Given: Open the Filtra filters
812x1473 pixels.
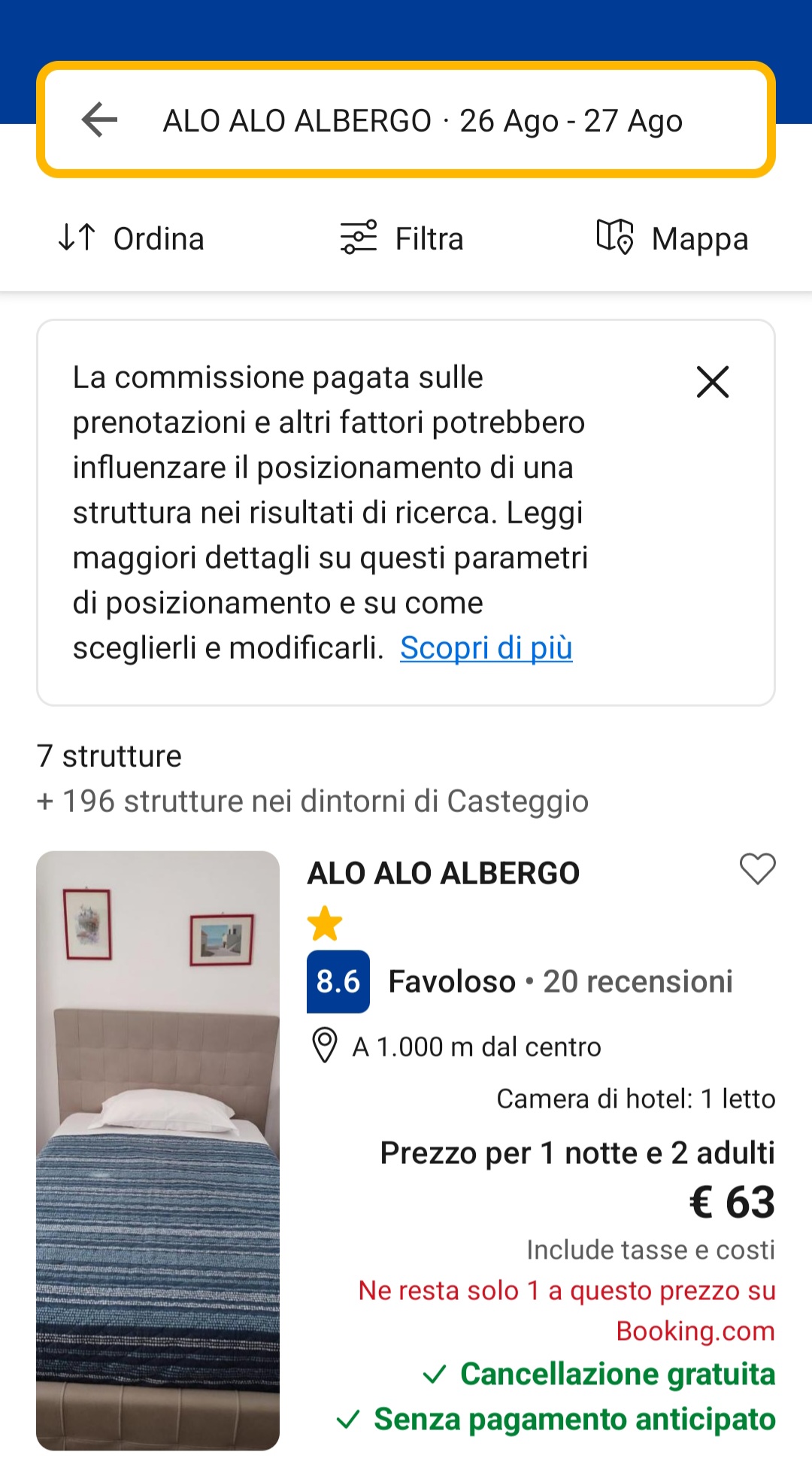Looking at the screenshot, I should click(x=401, y=238).
